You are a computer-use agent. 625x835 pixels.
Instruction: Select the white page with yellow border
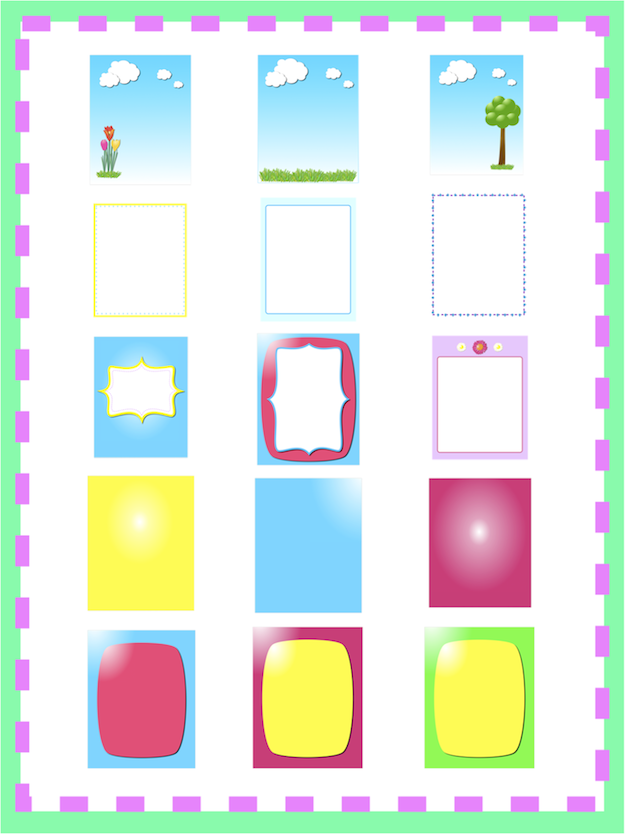coord(140,260)
